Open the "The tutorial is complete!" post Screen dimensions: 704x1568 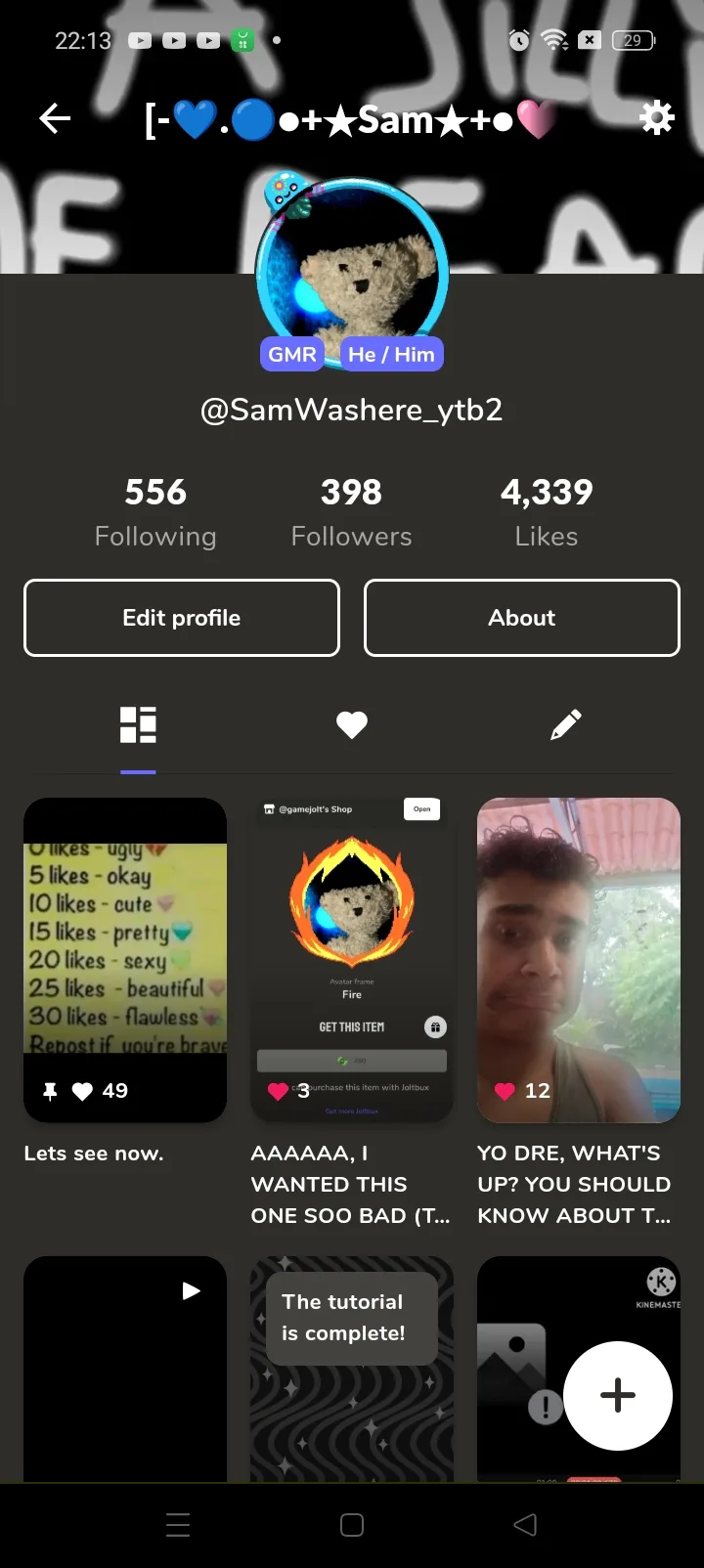pyautogui.click(x=352, y=1369)
